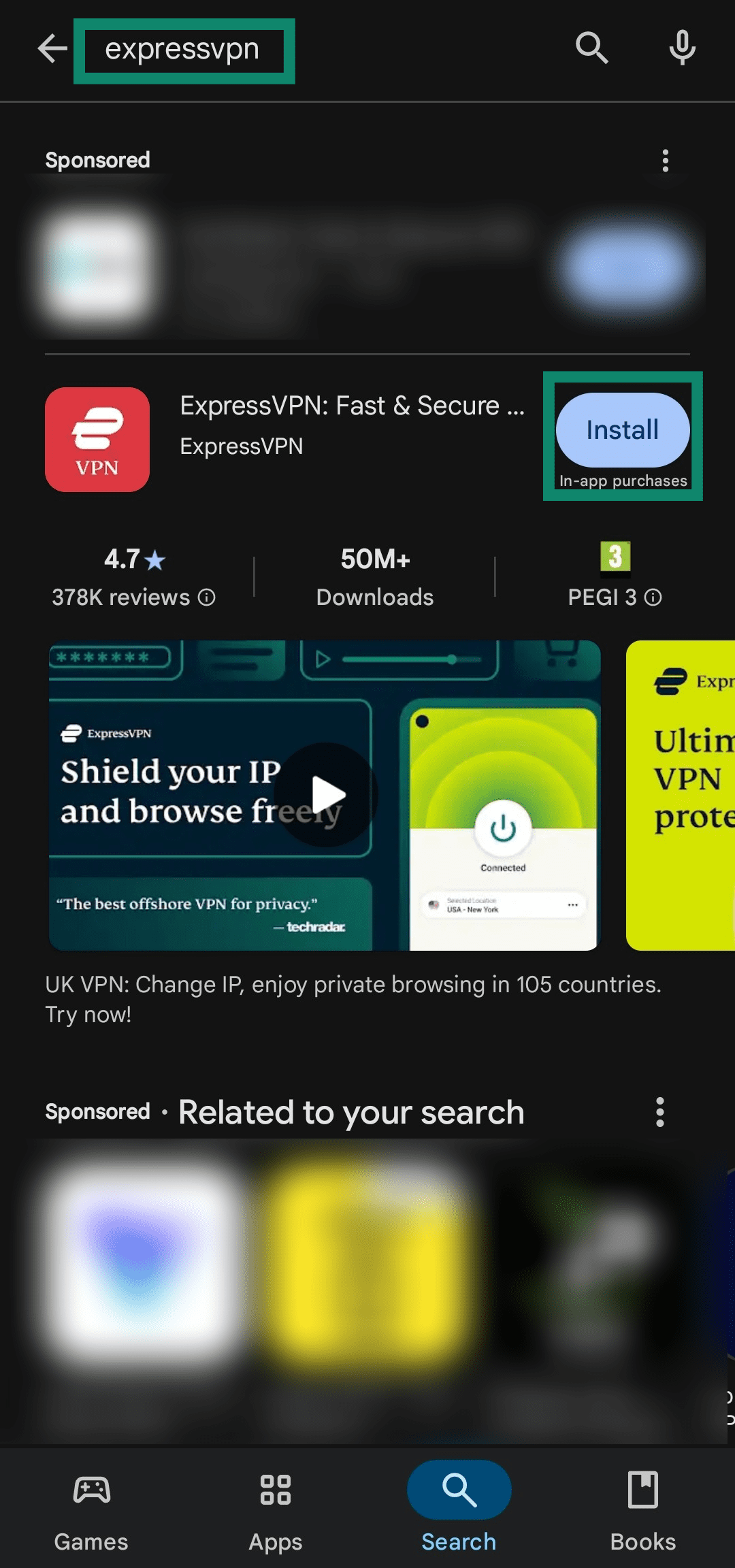Click inside the expressvpn search field

[184, 49]
